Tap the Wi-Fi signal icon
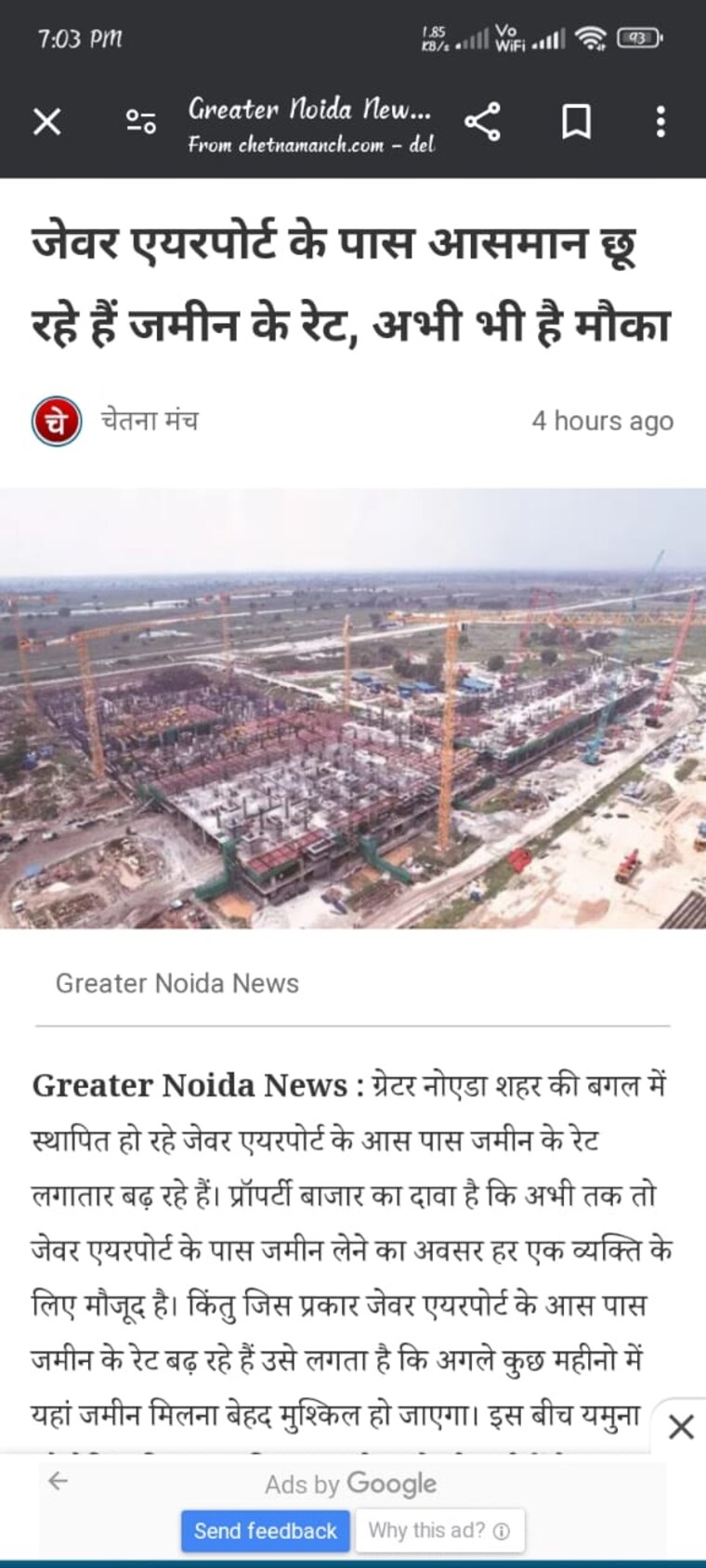The height and width of the screenshot is (1568, 706). coord(592,39)
